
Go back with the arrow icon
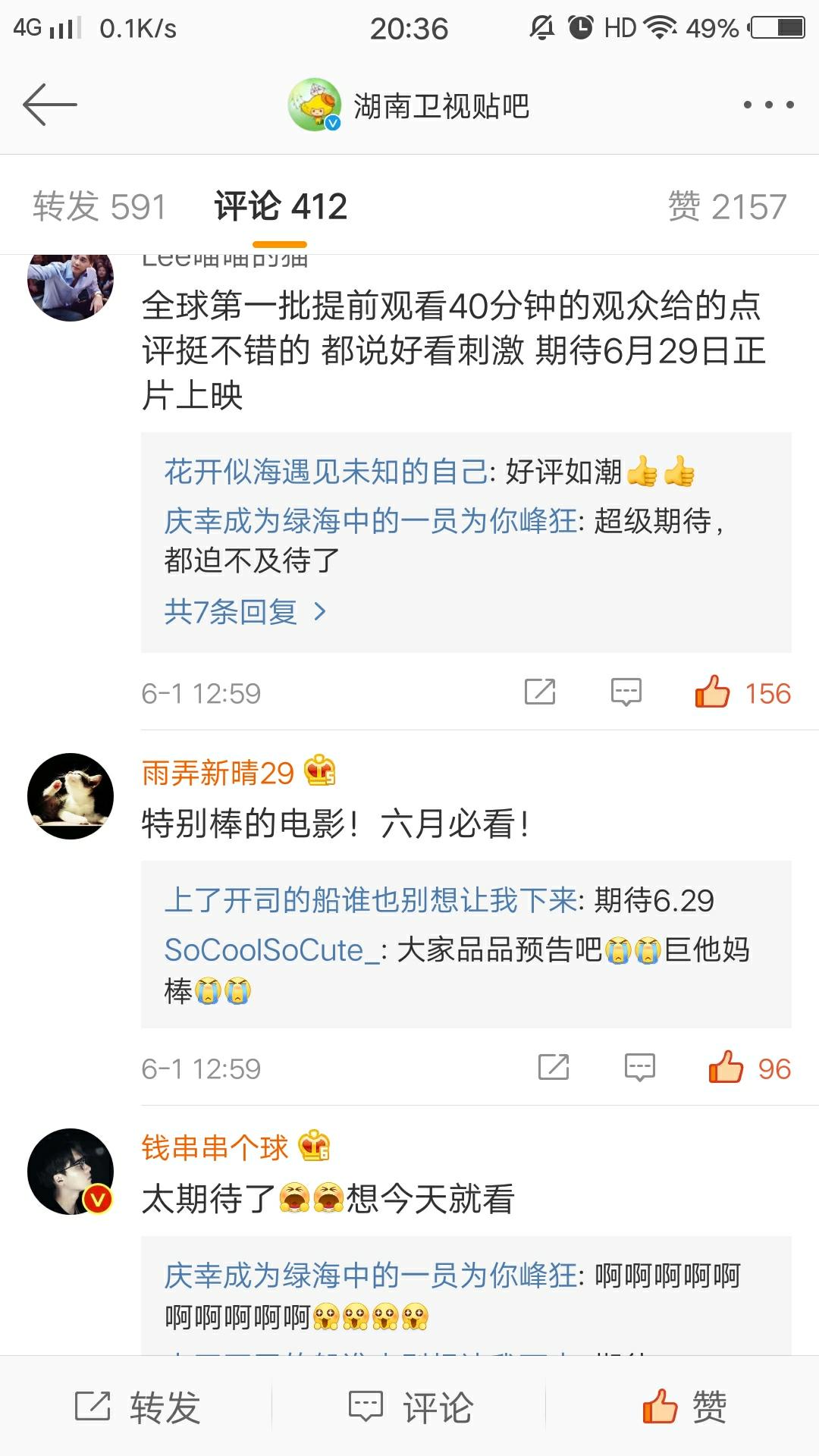[x=50, y=105]
